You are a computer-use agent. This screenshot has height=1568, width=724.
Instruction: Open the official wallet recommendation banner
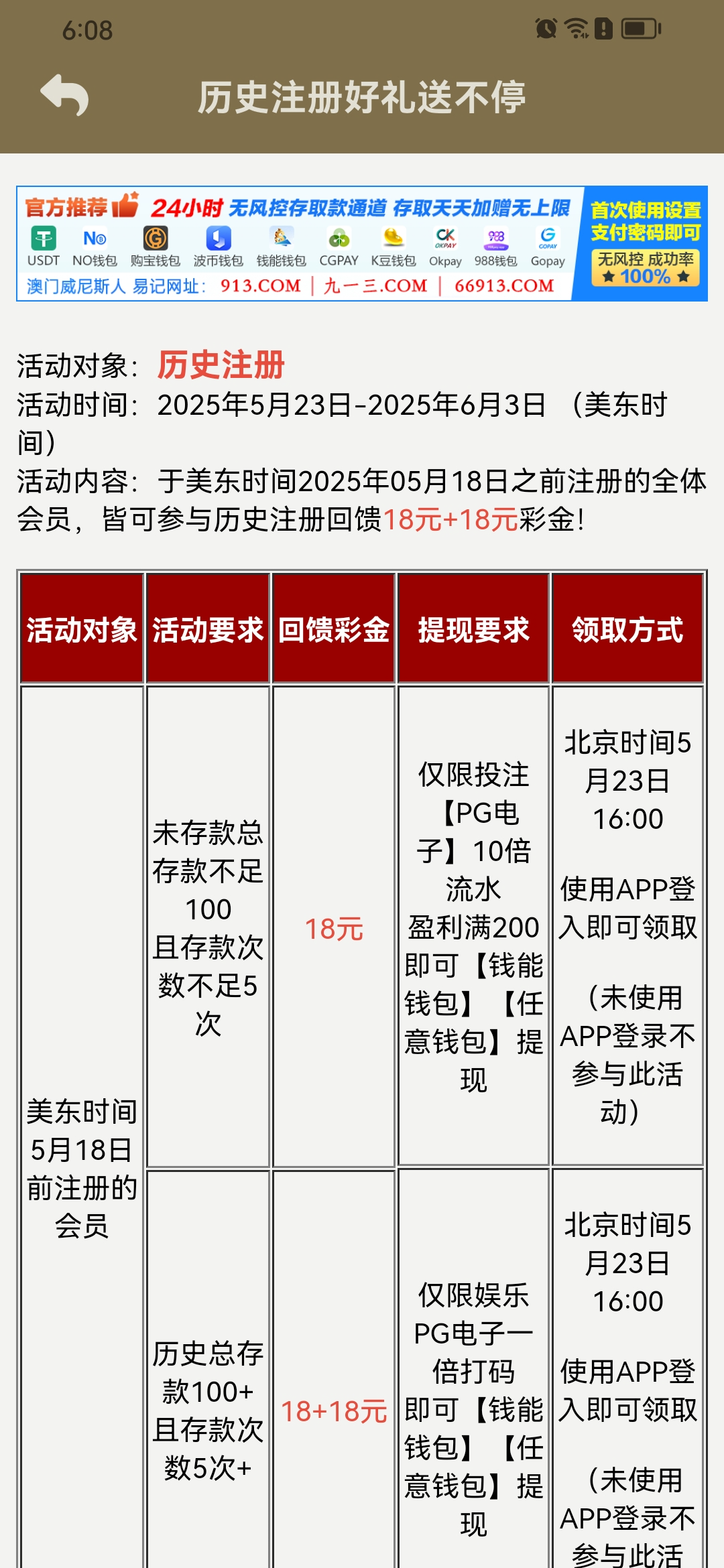tap(362, 243)
